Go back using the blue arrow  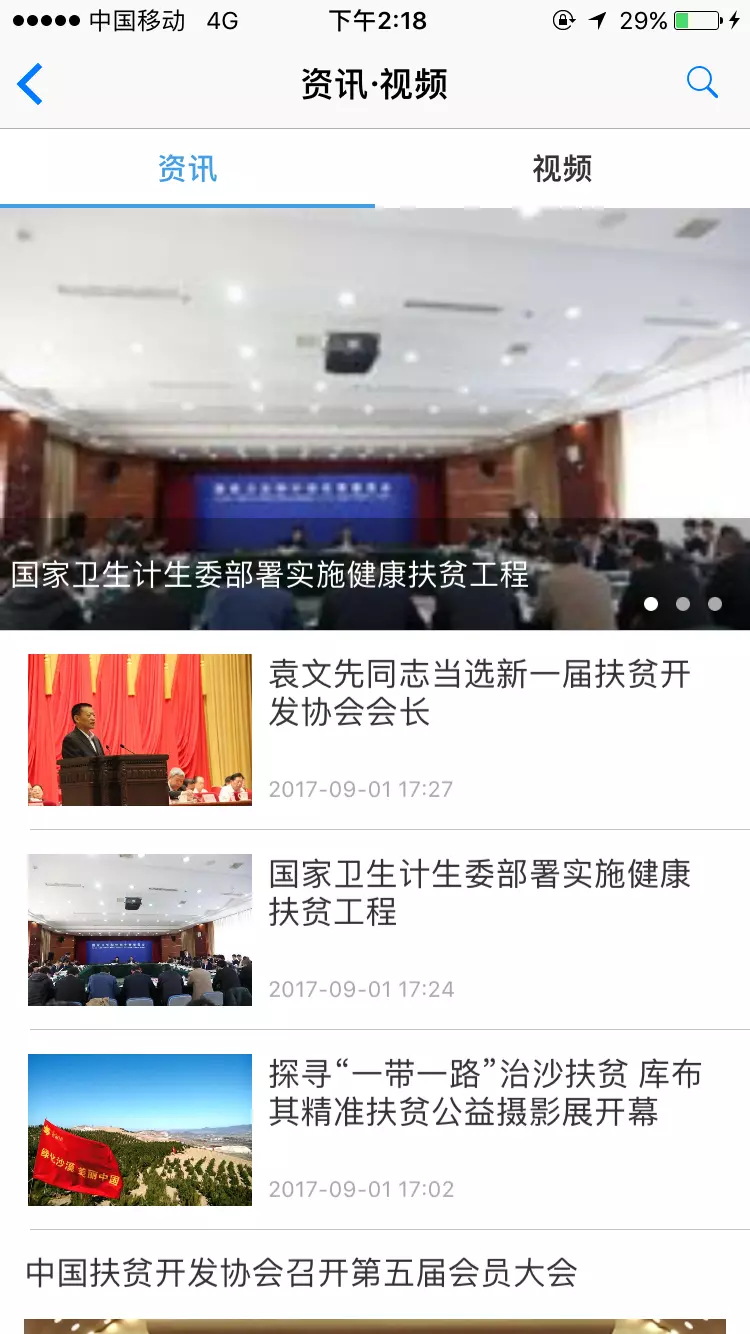click(x=31, y=84)
